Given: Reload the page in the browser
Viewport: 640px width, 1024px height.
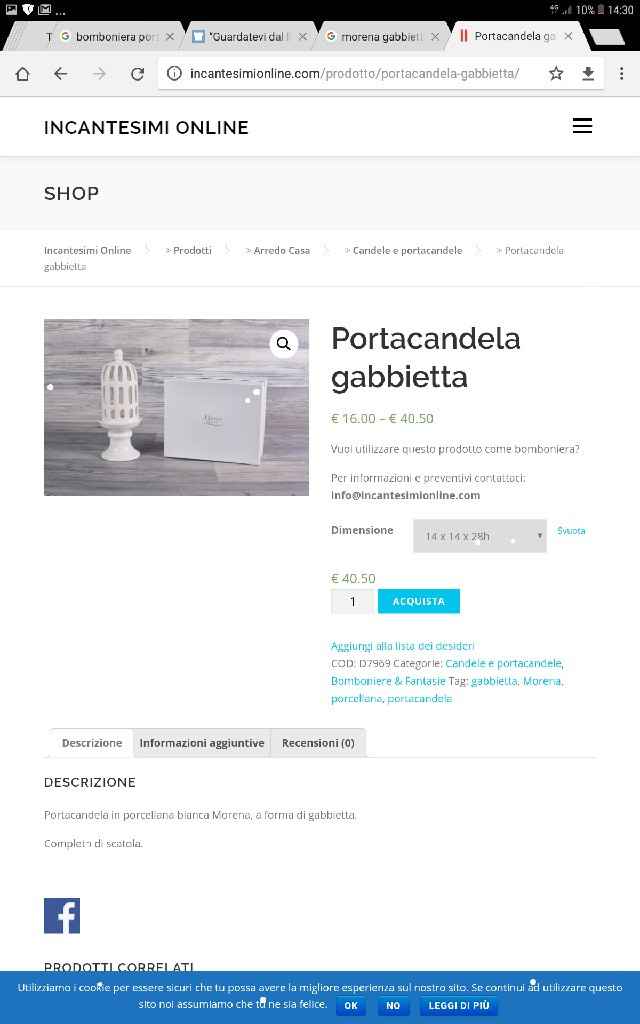Looking at the screenshot, I should 137,74.
